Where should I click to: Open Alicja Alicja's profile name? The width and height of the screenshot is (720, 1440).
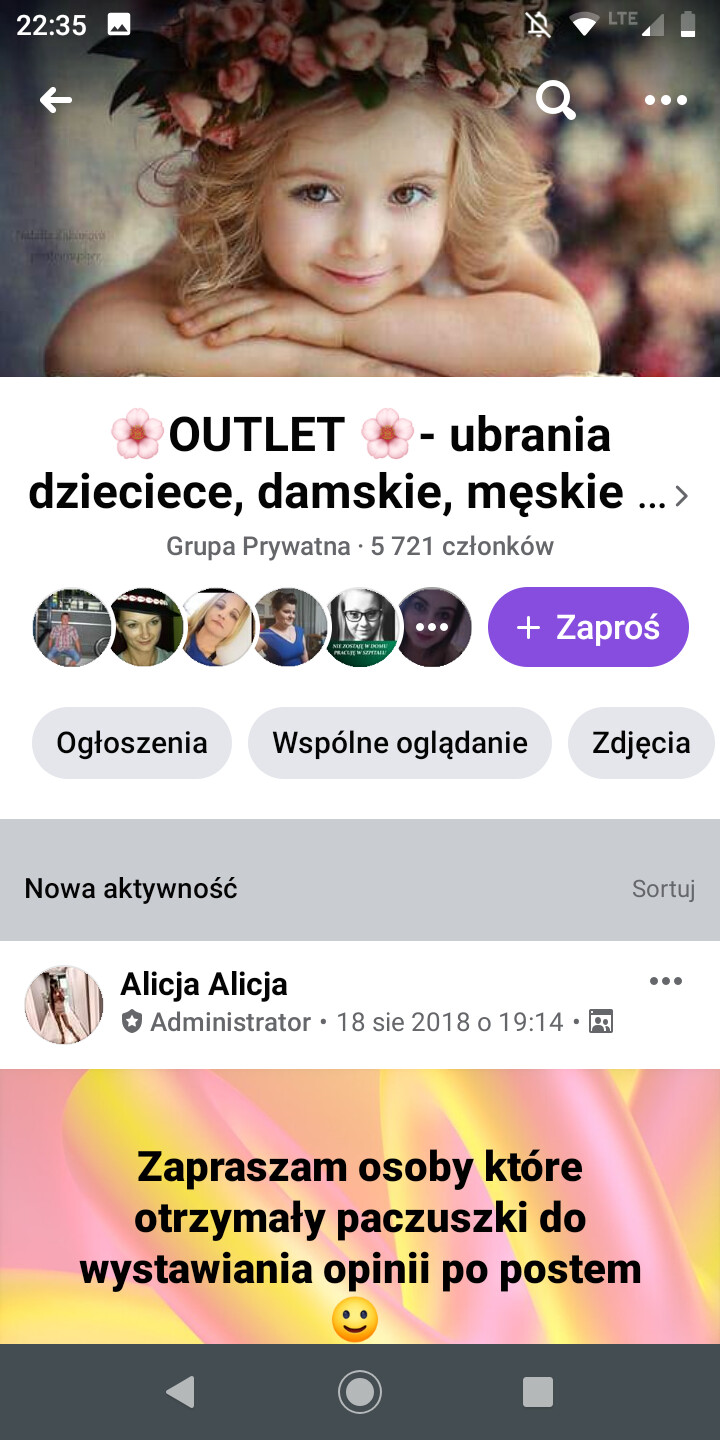(x=204, y=984)
